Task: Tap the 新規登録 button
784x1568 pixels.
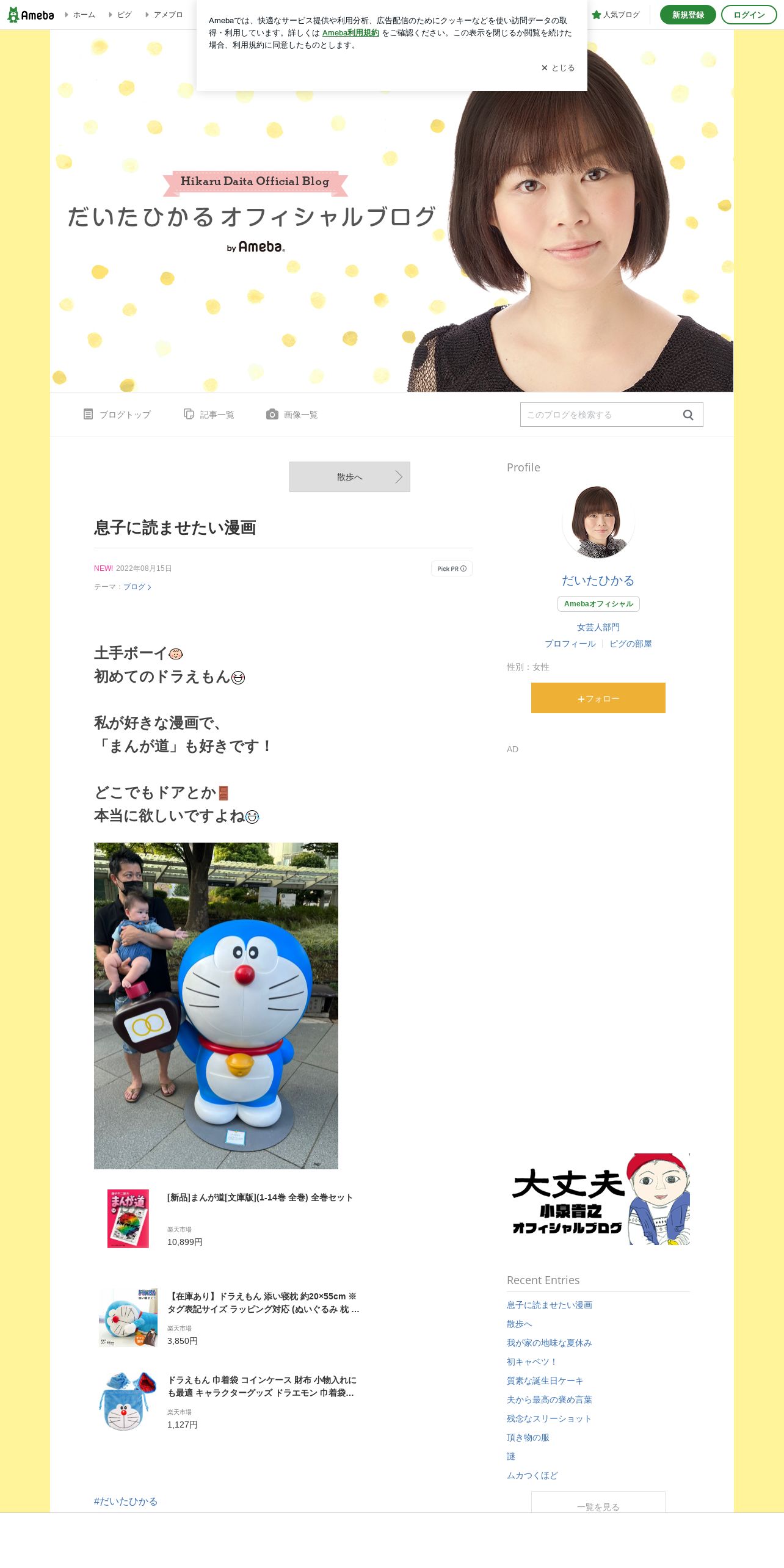Action: [688, 15]
